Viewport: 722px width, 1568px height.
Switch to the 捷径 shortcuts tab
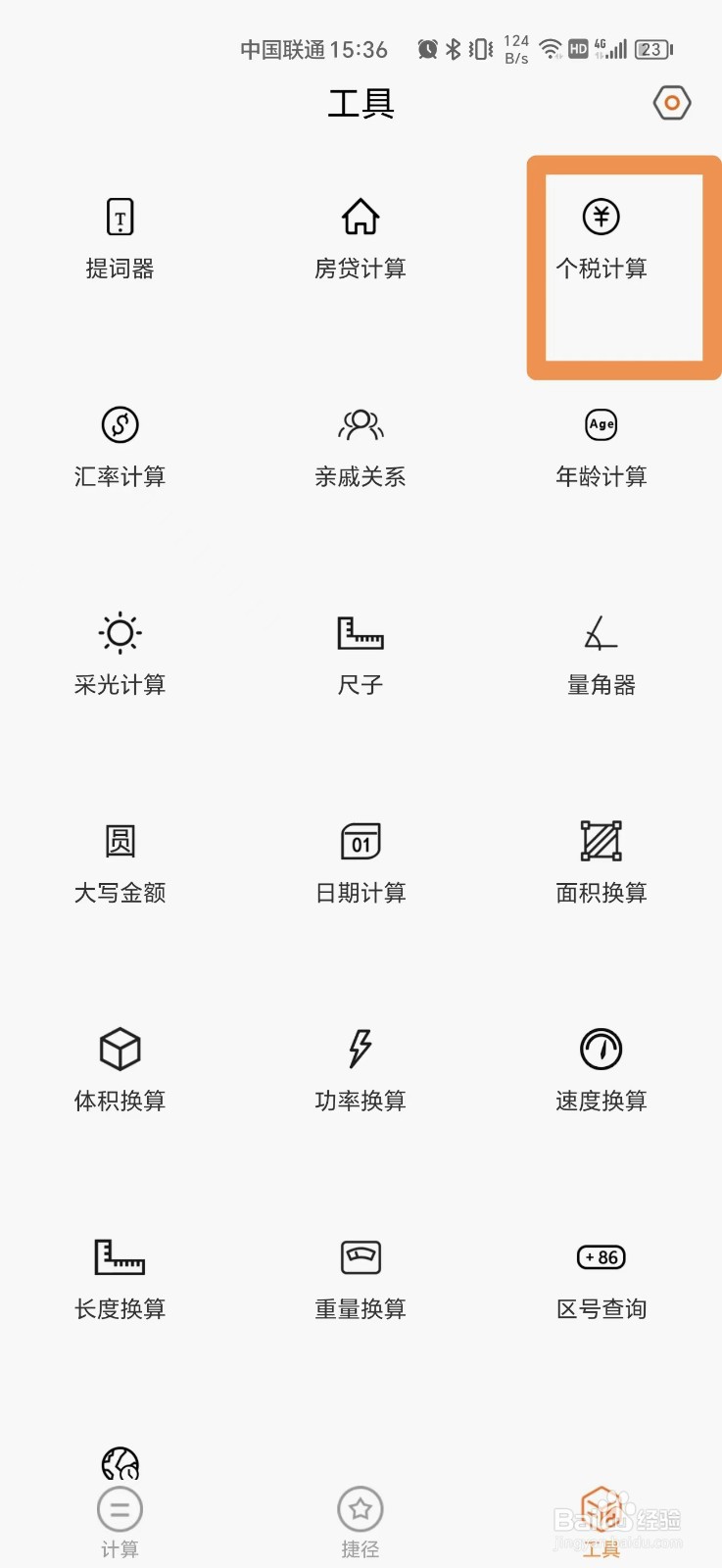pyautogui.click(x=361, y=1522)
